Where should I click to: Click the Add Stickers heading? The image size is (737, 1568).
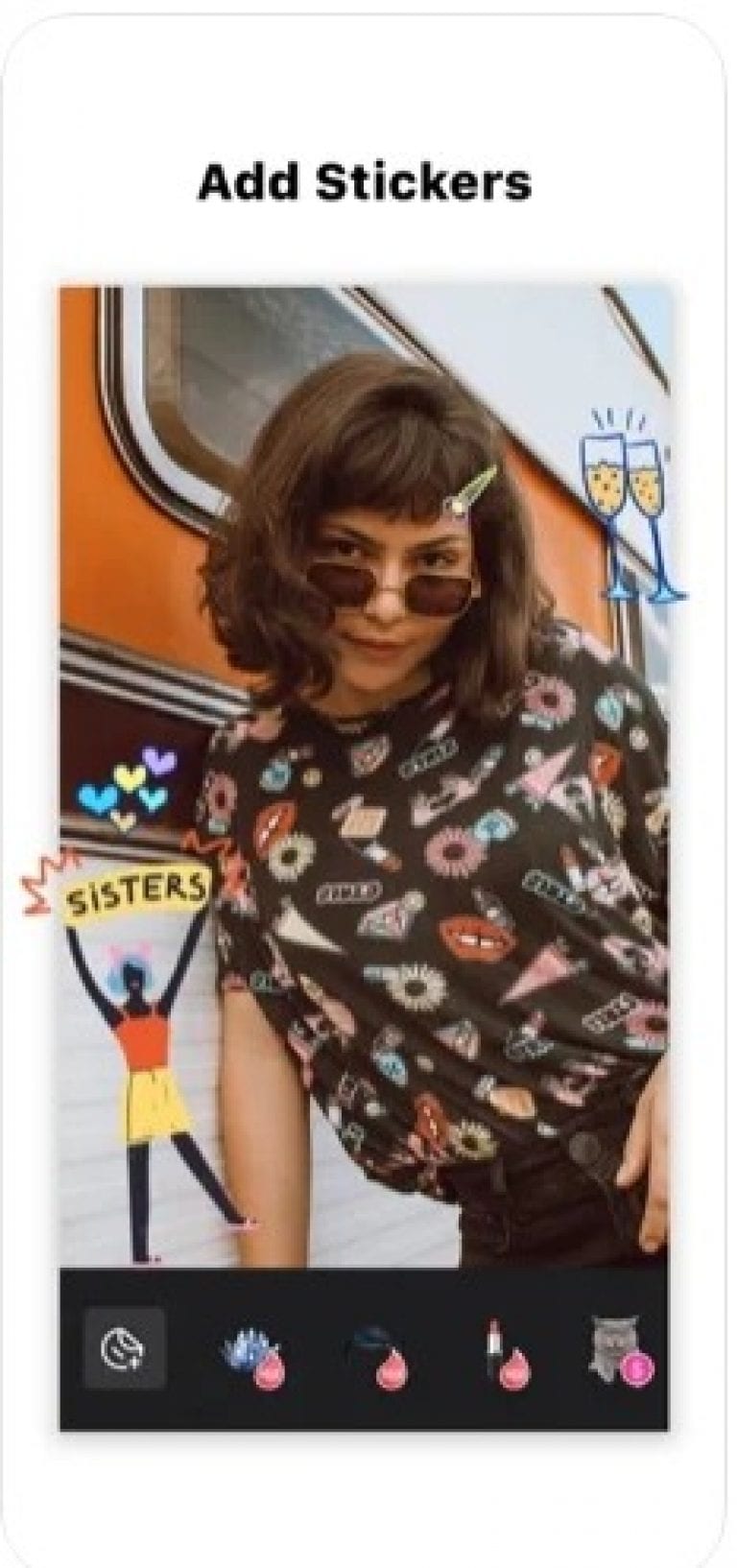click(x=368, y=180)
